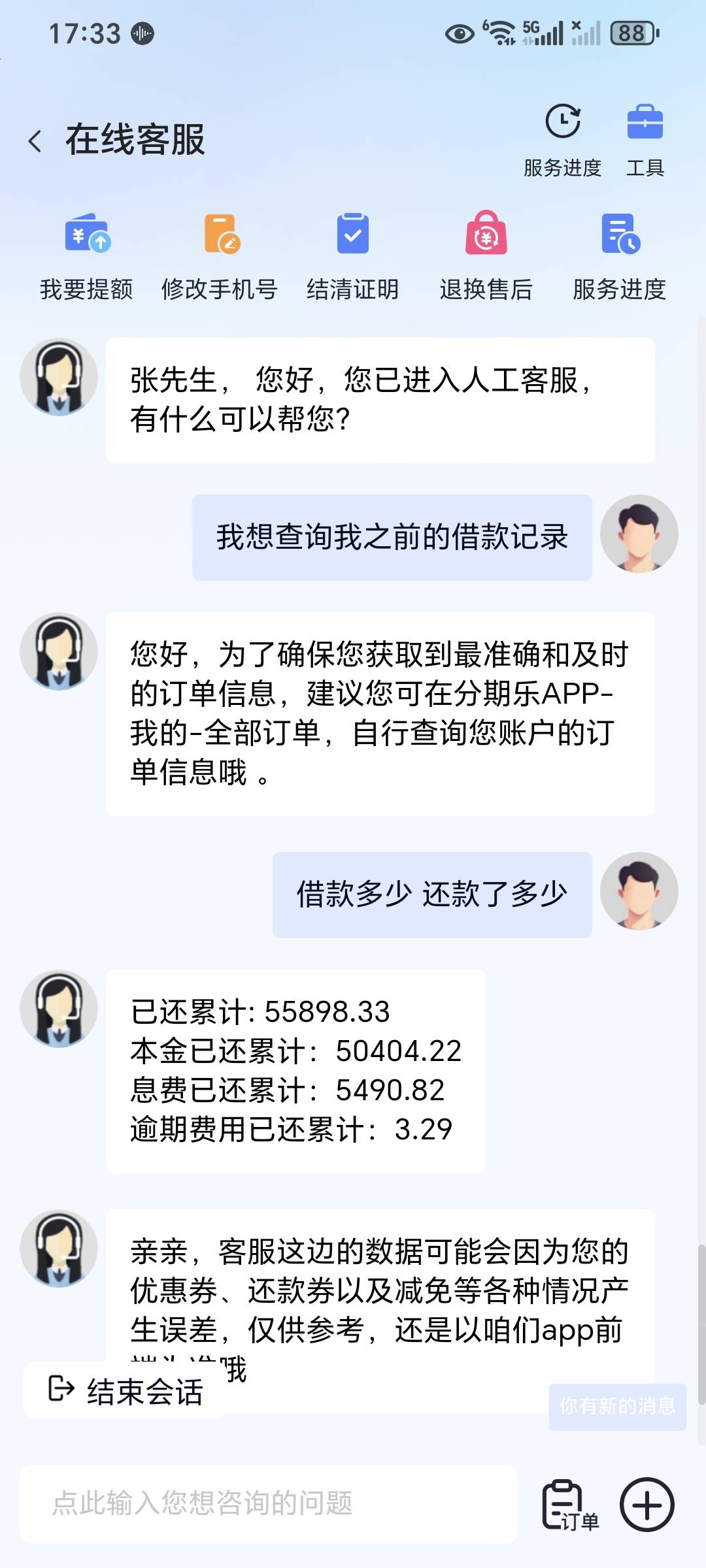Tap the 结清证明 shortcut

(x=353, y=256)
